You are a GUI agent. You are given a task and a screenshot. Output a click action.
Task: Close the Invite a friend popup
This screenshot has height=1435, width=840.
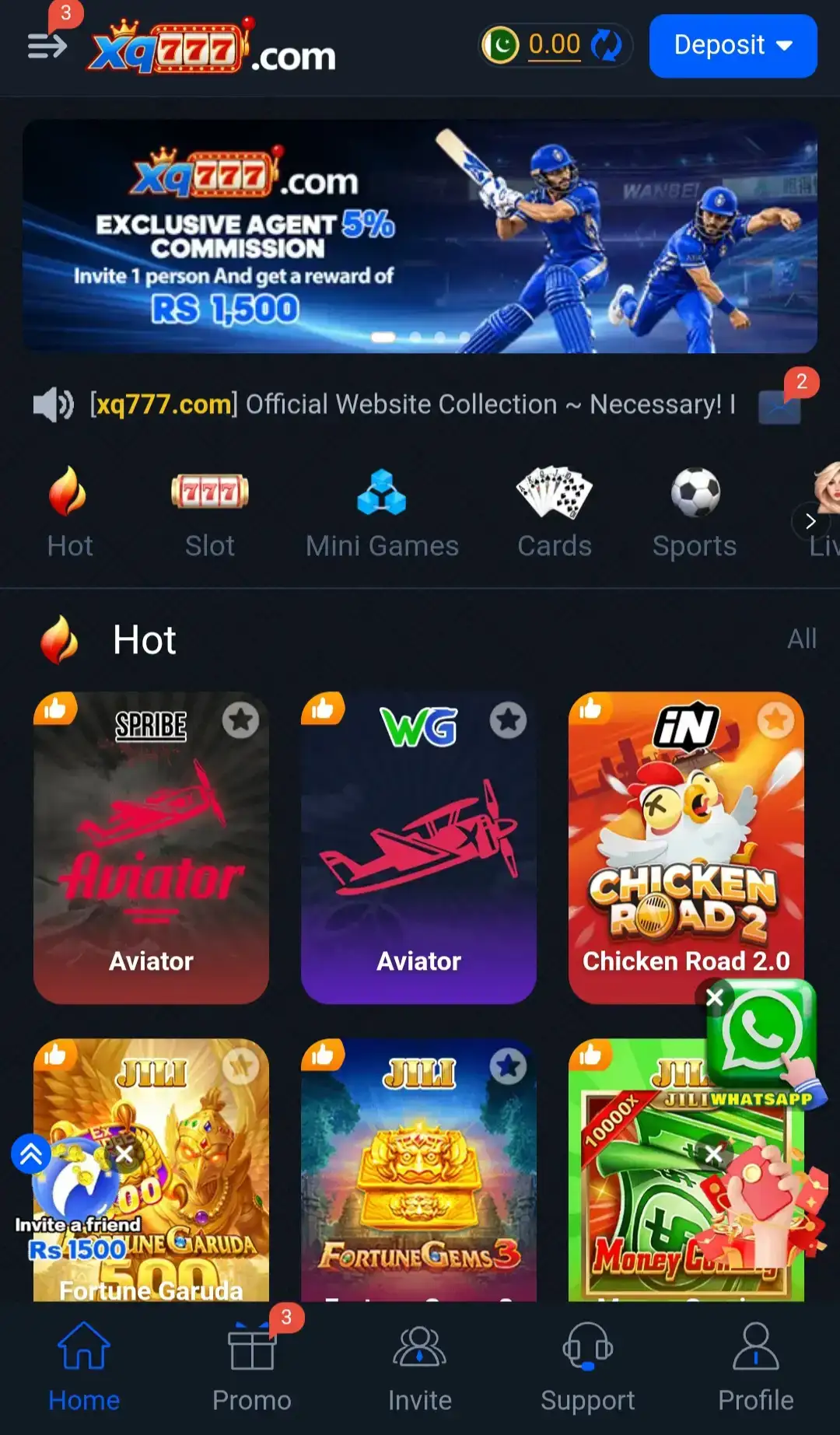tap(124, 1154)
